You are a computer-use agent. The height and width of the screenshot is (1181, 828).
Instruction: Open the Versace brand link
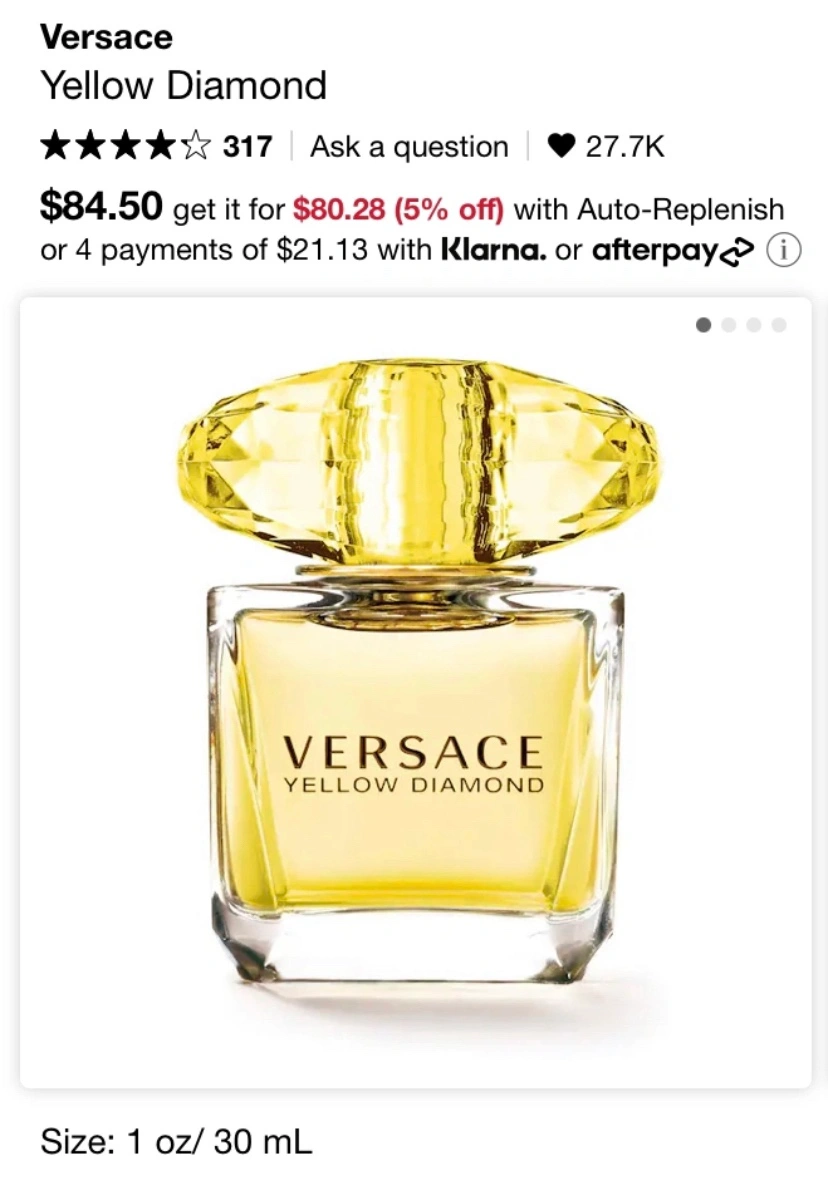pyautogui.click(x=106, y=38)
